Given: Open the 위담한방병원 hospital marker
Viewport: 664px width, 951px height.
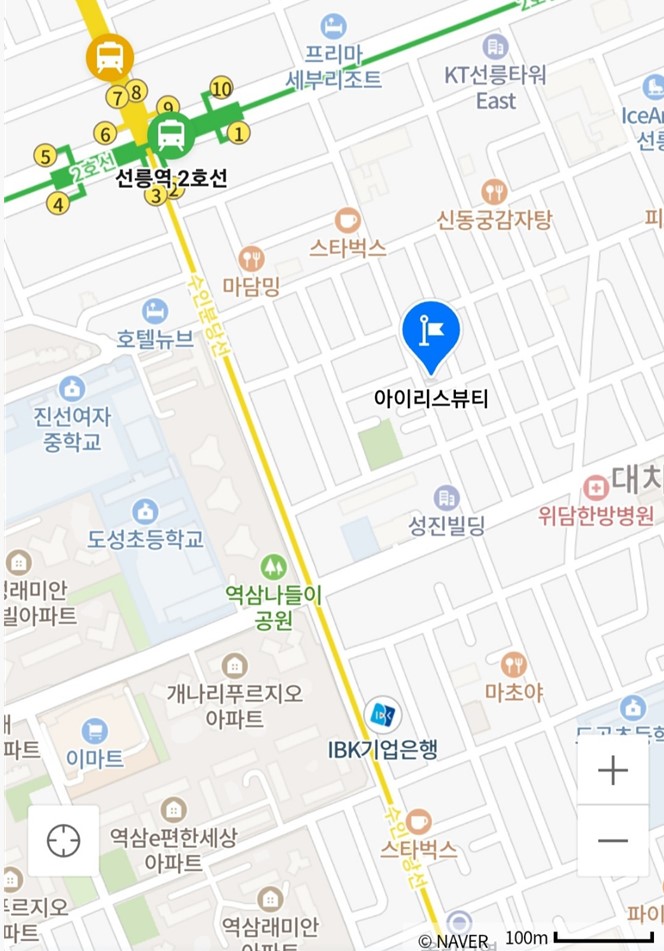Looking at the screenshot, I should coord(596,489).
